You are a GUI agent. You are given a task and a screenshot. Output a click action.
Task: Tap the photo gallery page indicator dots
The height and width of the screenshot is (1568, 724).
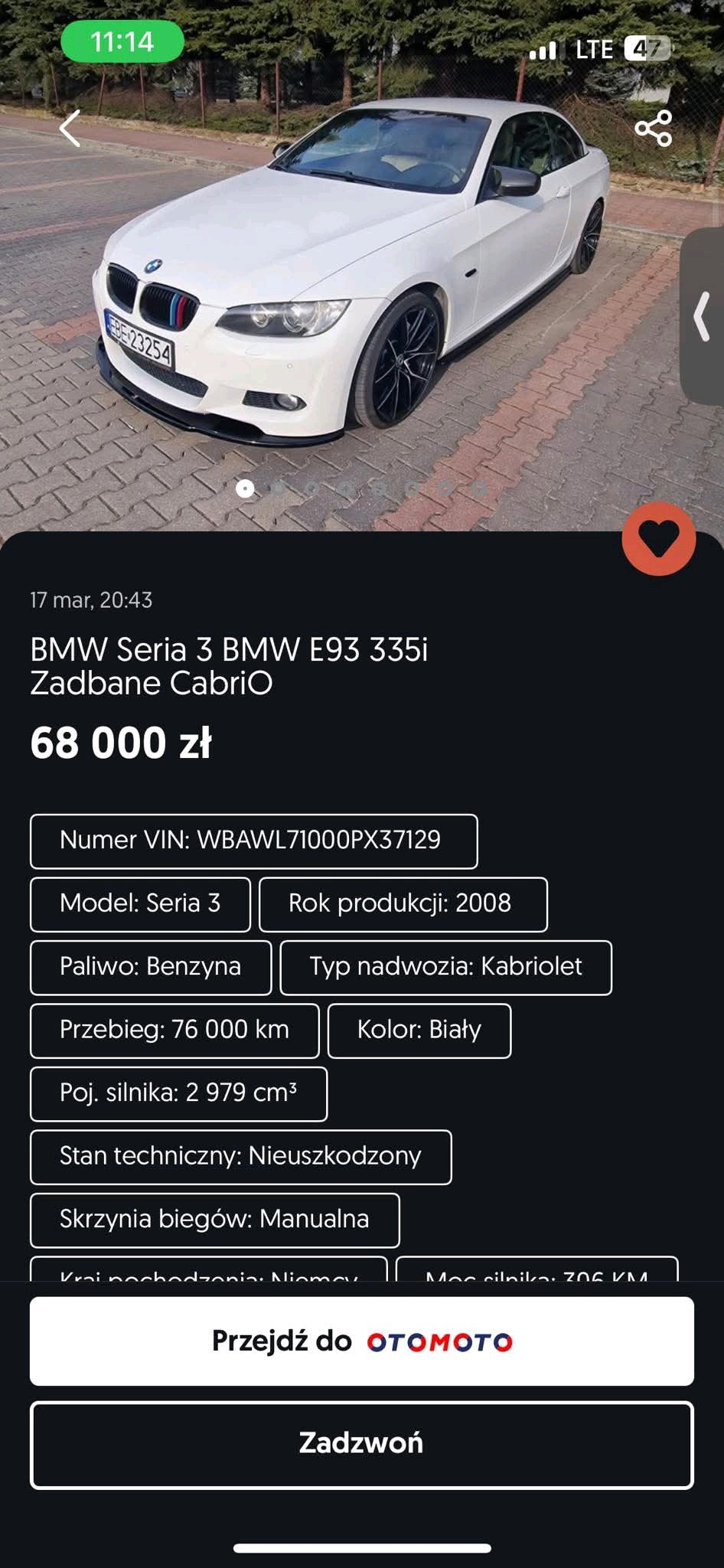pyautogui.click(x=361, y=488)
